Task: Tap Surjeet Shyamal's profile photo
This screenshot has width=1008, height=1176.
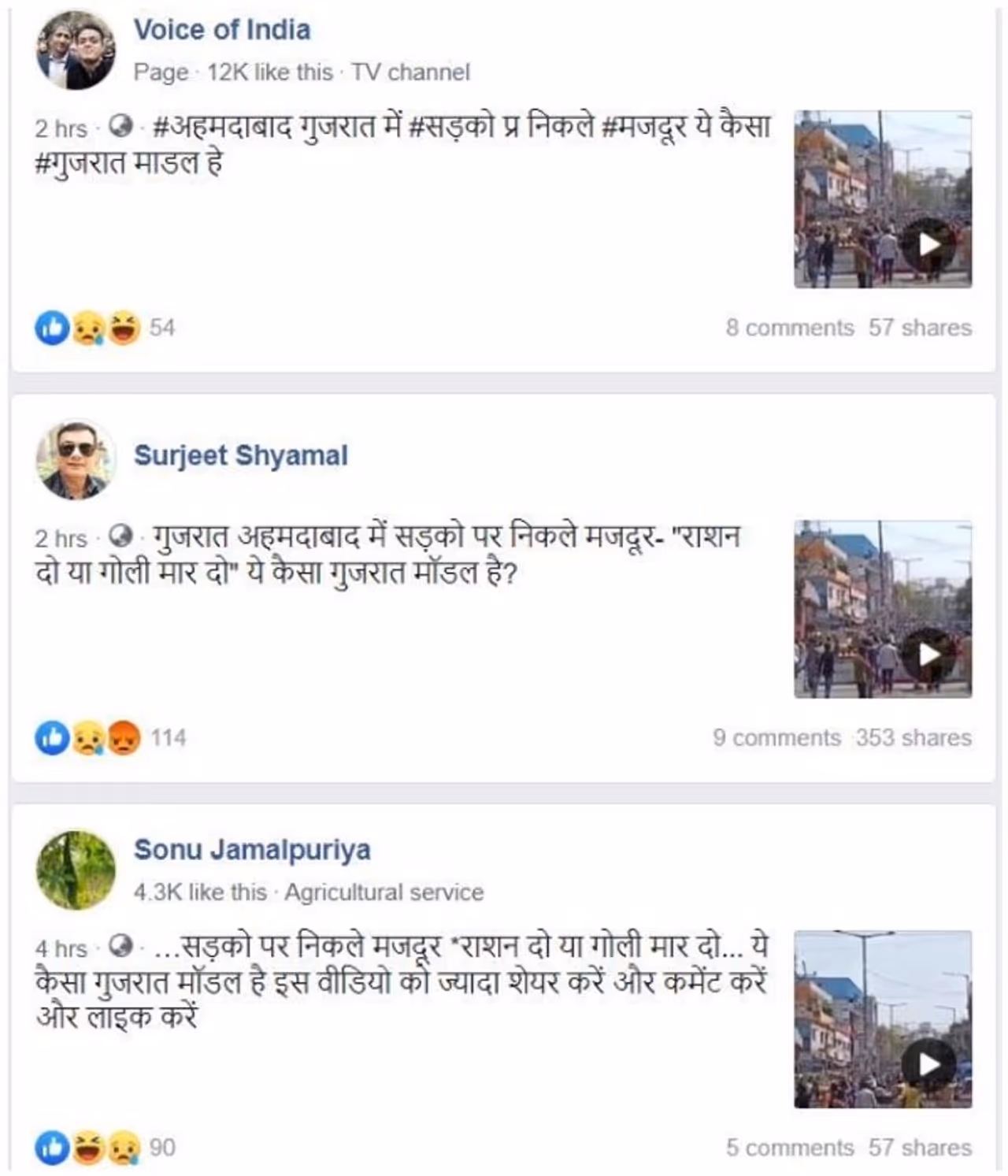Action: 76,459
